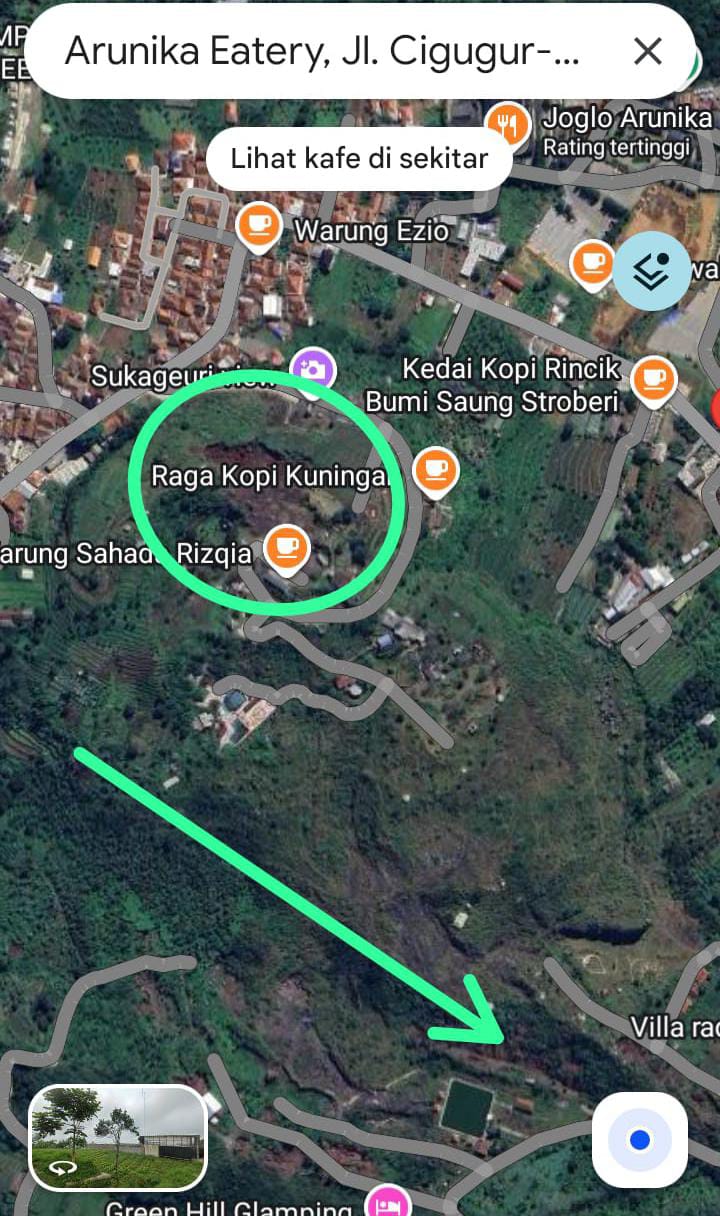Clear the Arunika Eatery search query
The width and height of the screenshot is (720, 1216).
click(x=648, y=51)
